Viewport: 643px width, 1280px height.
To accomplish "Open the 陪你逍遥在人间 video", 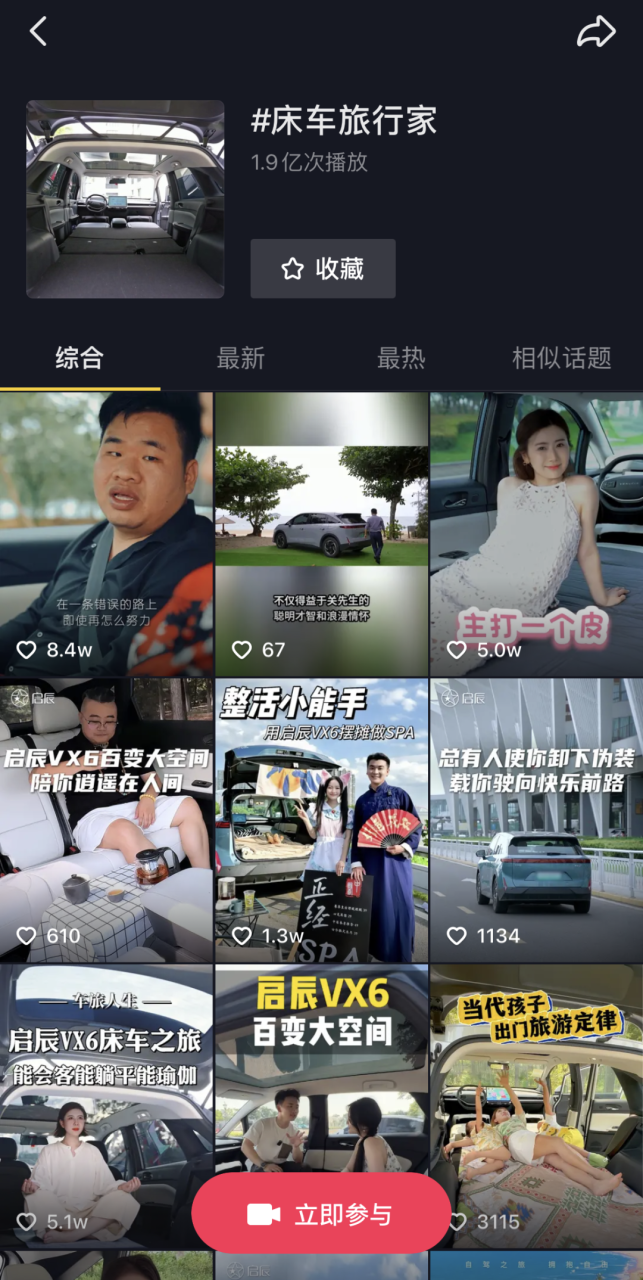I will 106,820.
